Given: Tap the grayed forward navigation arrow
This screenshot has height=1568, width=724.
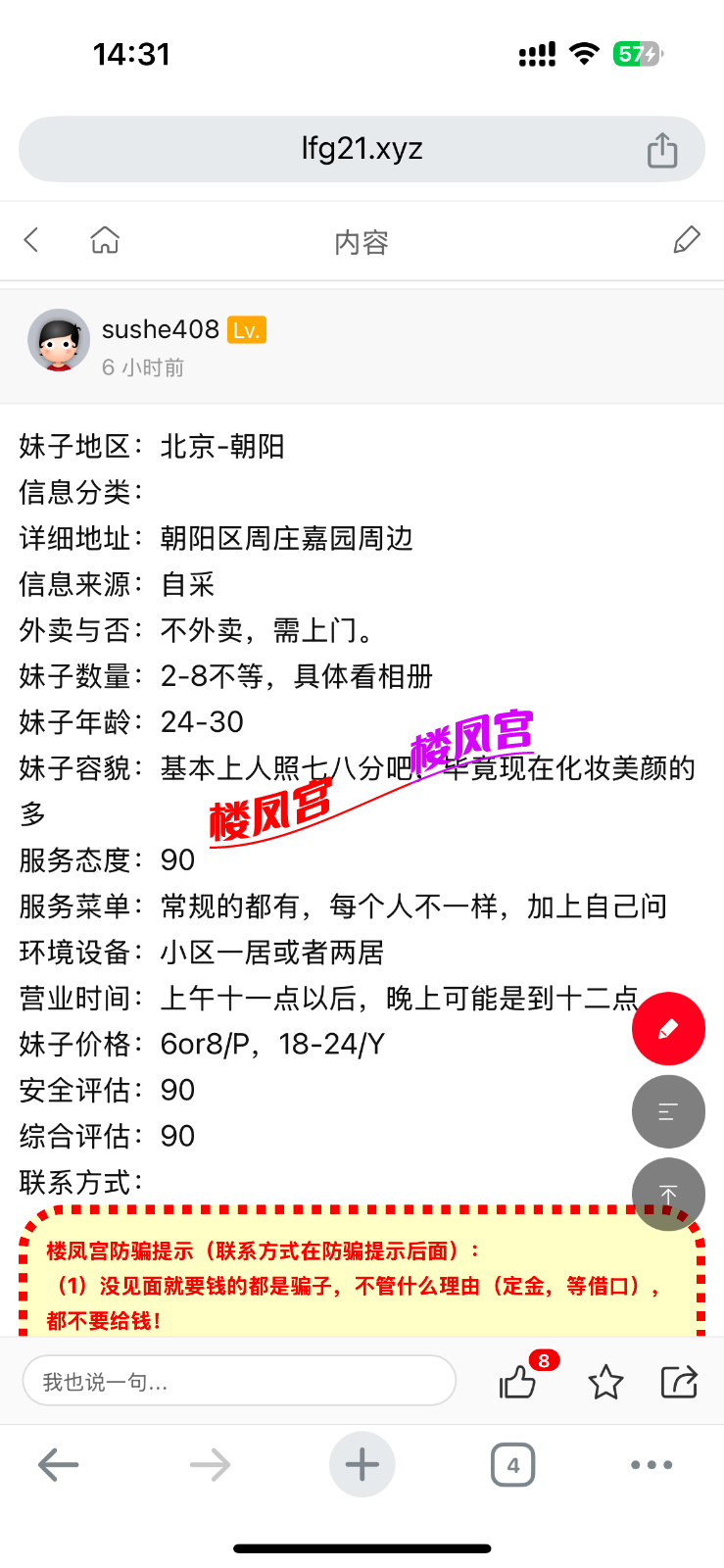Looking at the screenshot, I should coord(210,1464).
